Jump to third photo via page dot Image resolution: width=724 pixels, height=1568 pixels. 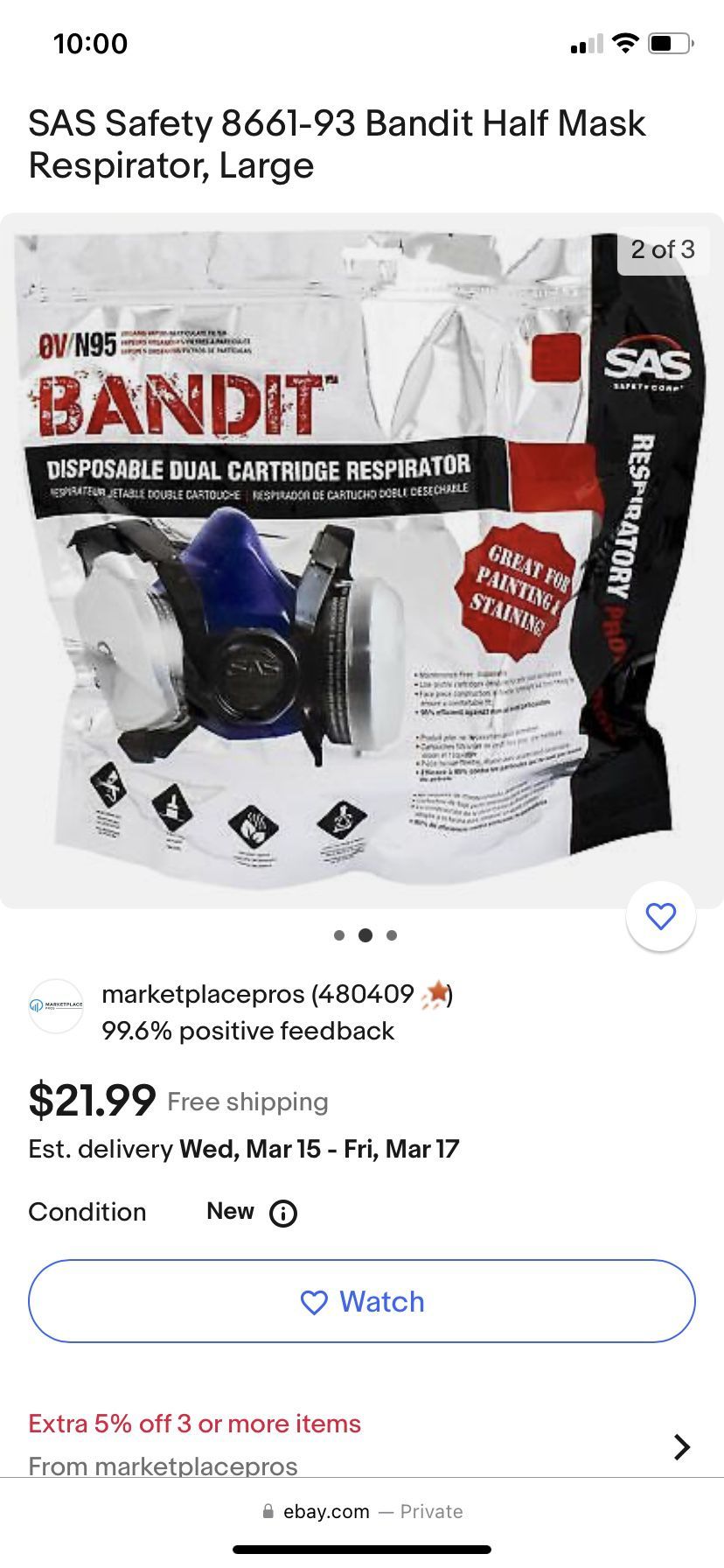tap(392, 935)
